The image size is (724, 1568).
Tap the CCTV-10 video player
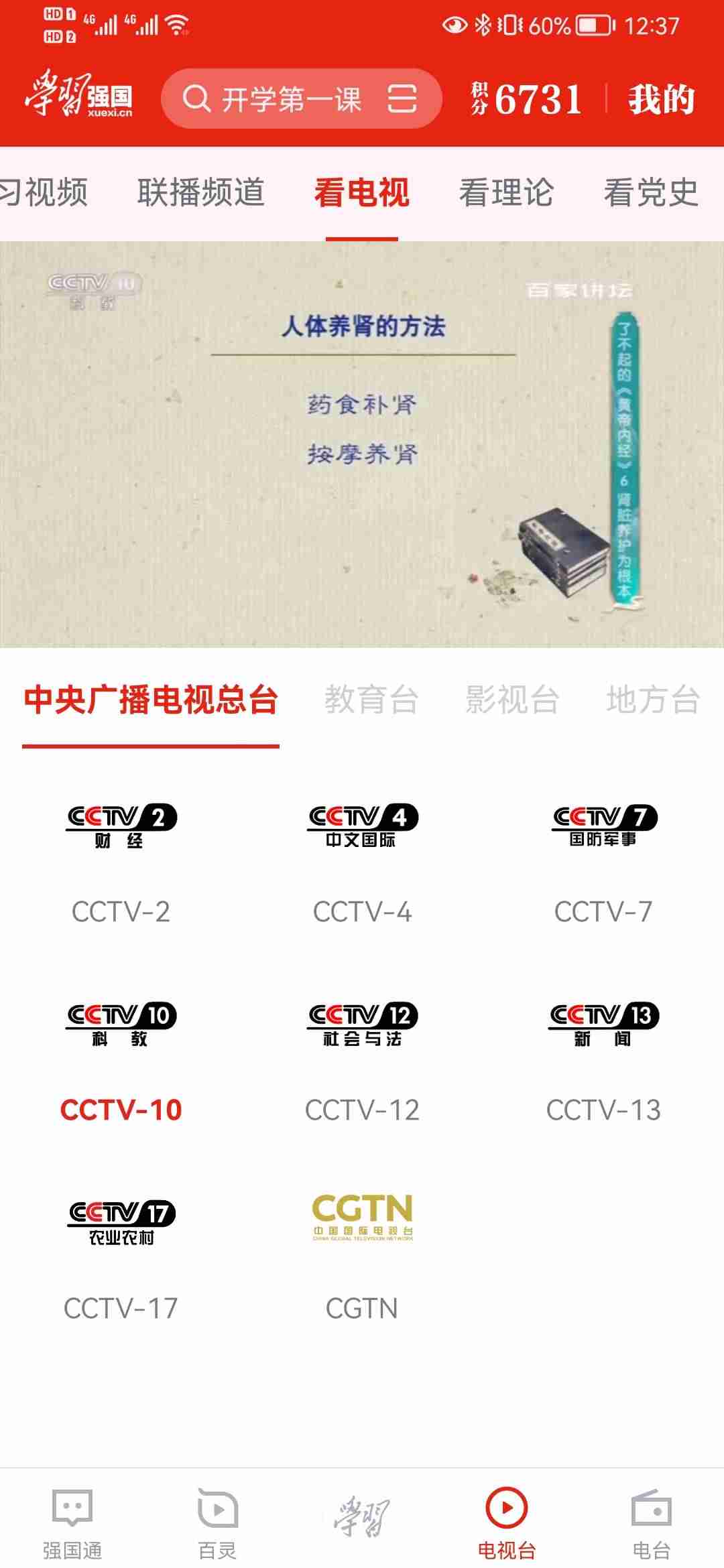[x=362, y=444]
